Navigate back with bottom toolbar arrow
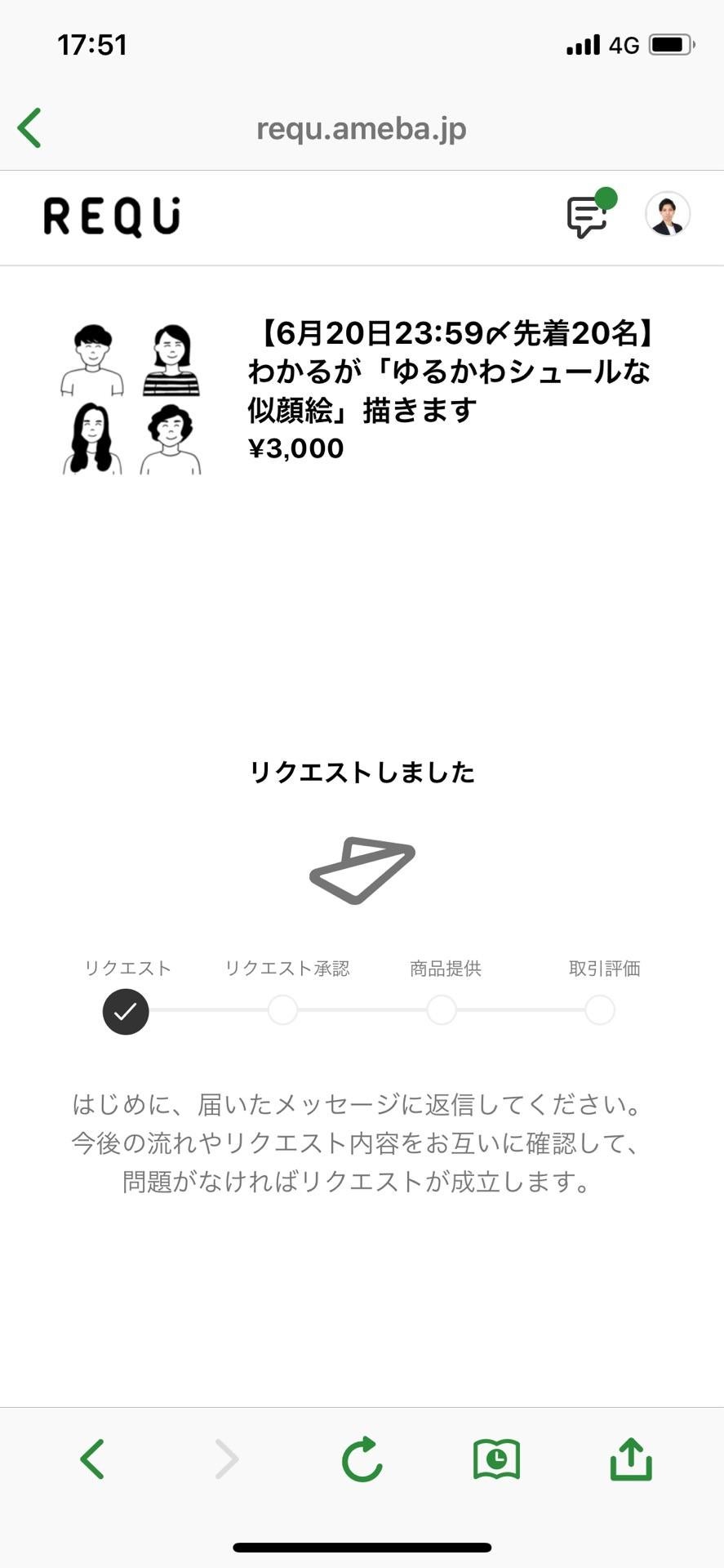724x1568 pixels. tap(92, 1459)
